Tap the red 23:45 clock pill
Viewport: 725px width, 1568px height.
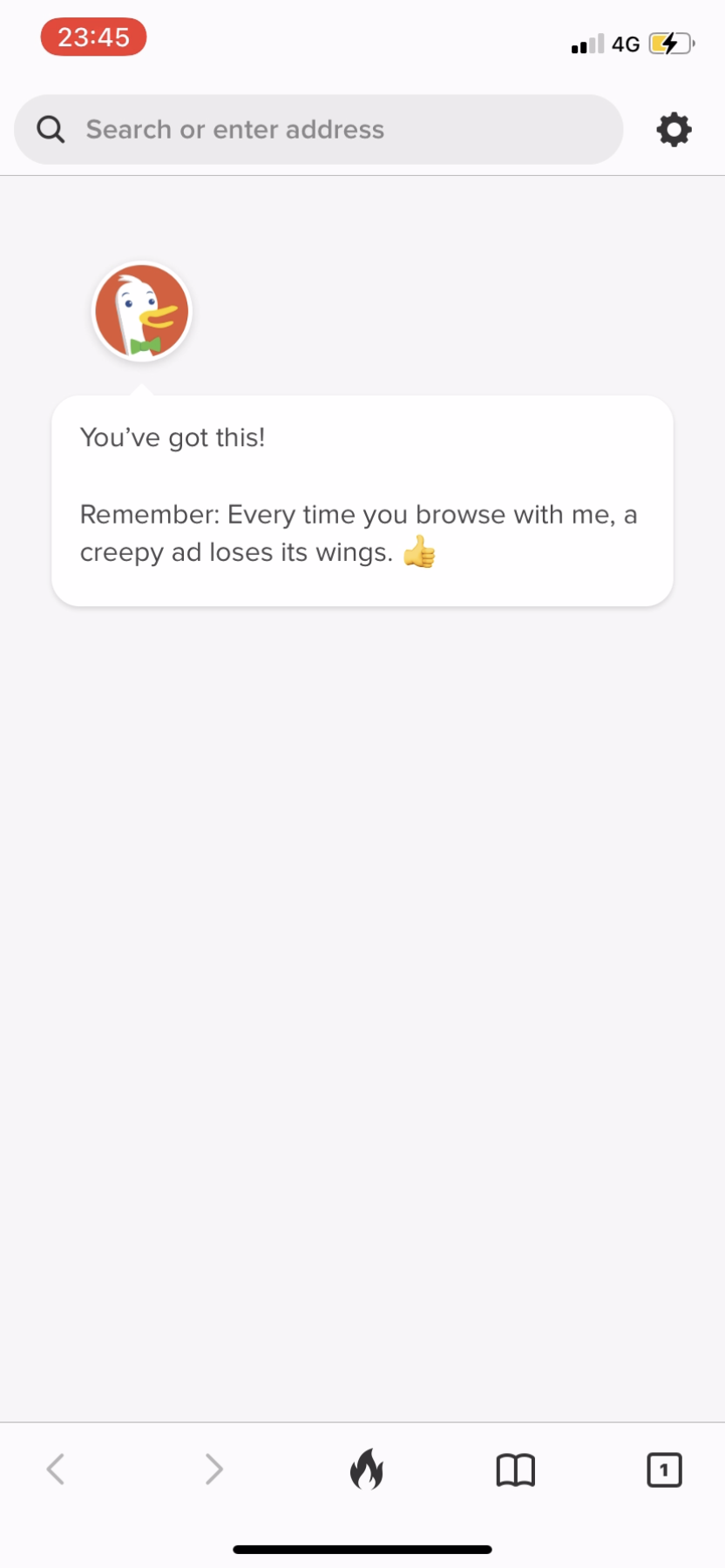(x=93, y=37)
